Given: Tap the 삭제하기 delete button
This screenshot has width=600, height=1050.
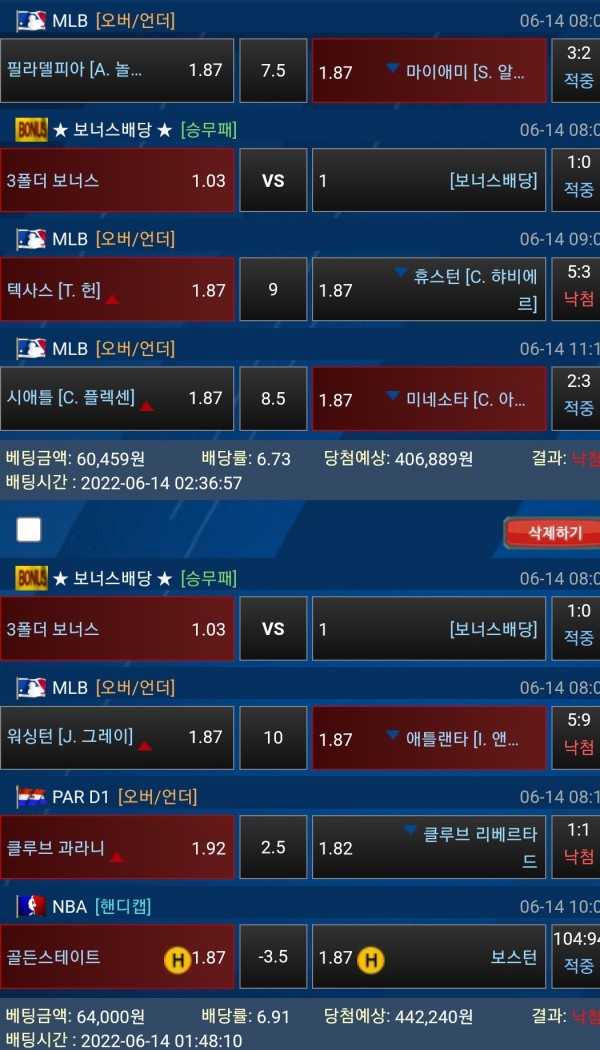Looking at the screenshot, I should [551, 532].
